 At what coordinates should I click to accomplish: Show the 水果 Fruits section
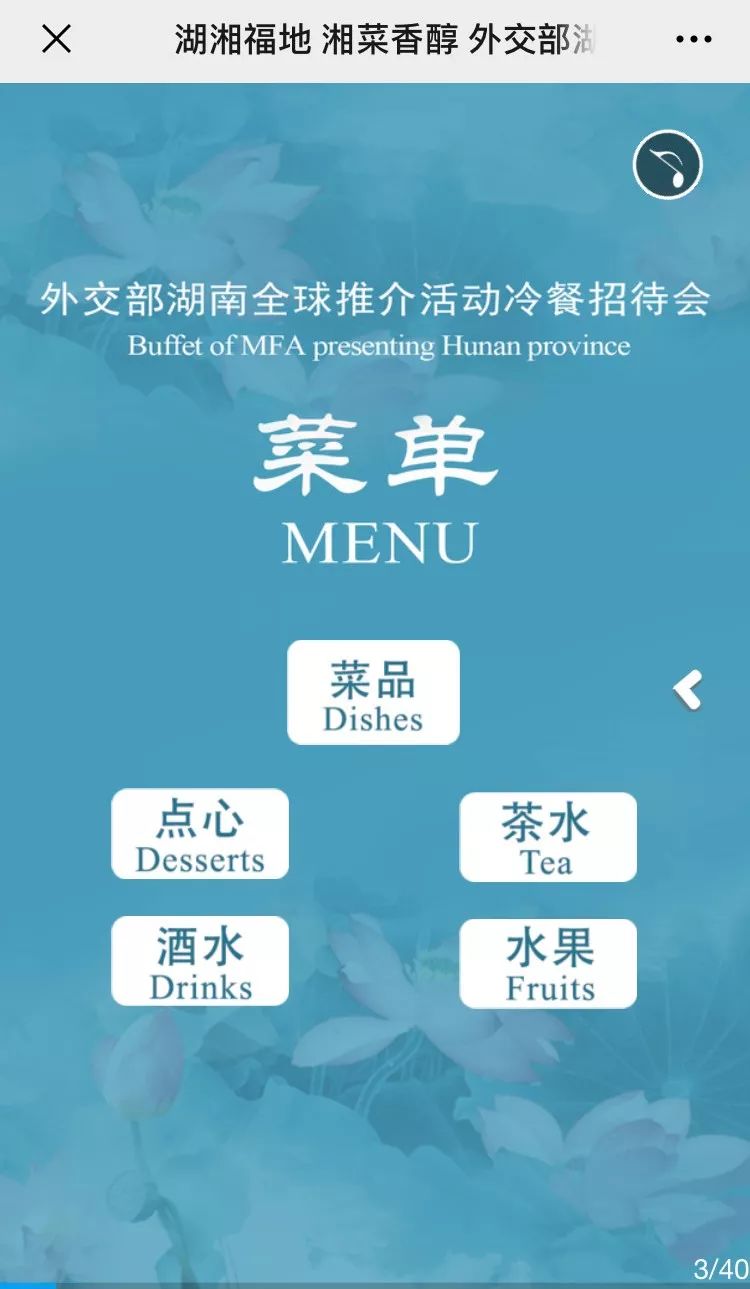tap(547, 963)
